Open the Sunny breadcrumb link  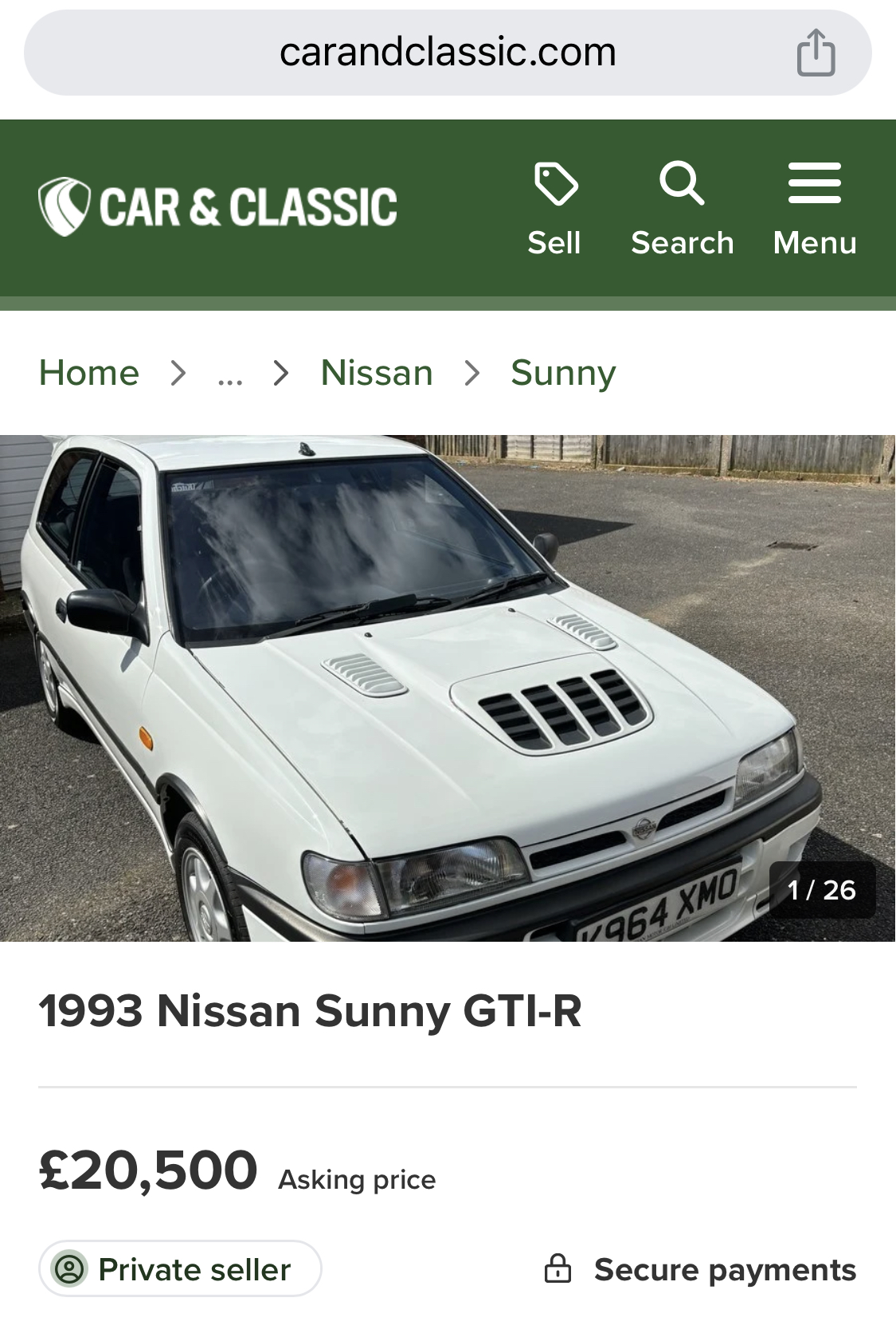point(563,373)
